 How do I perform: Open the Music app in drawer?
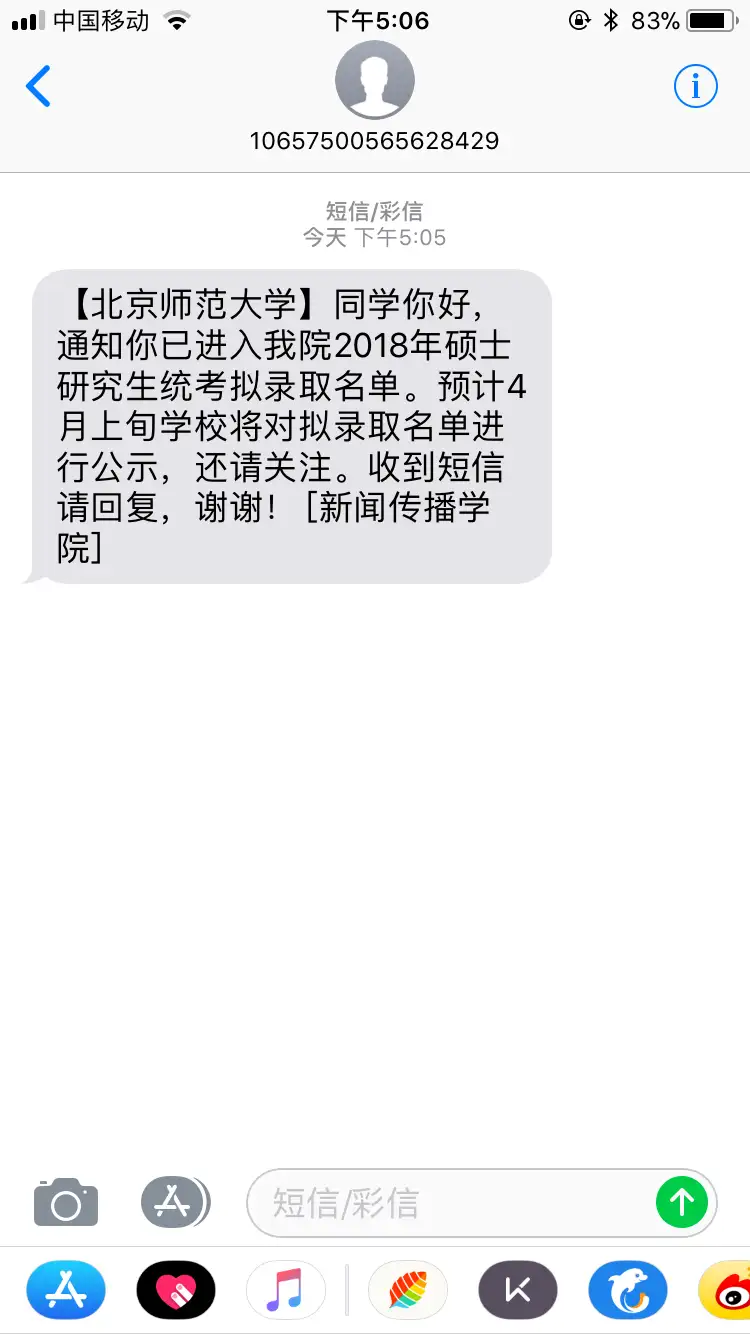(286, 1290)
